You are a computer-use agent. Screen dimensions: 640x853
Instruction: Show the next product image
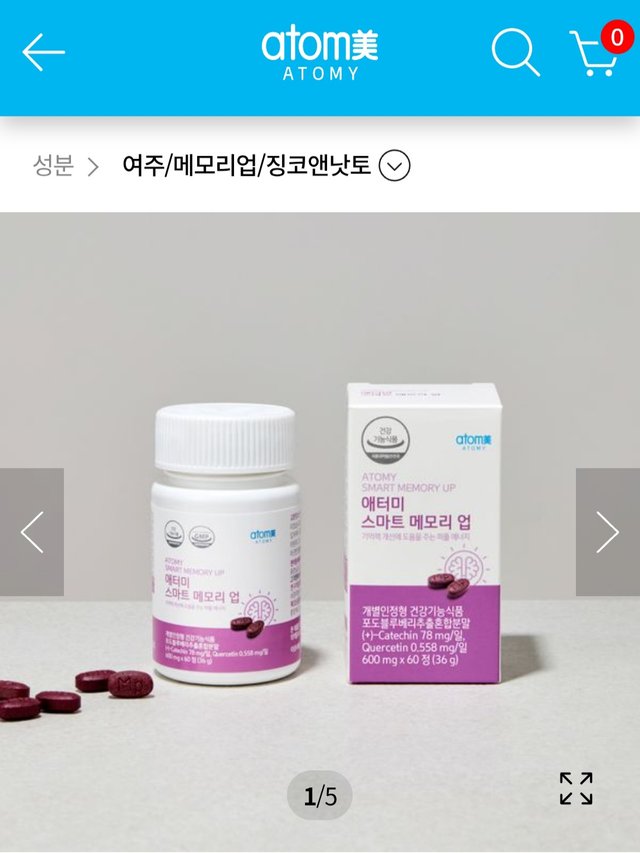607,532
